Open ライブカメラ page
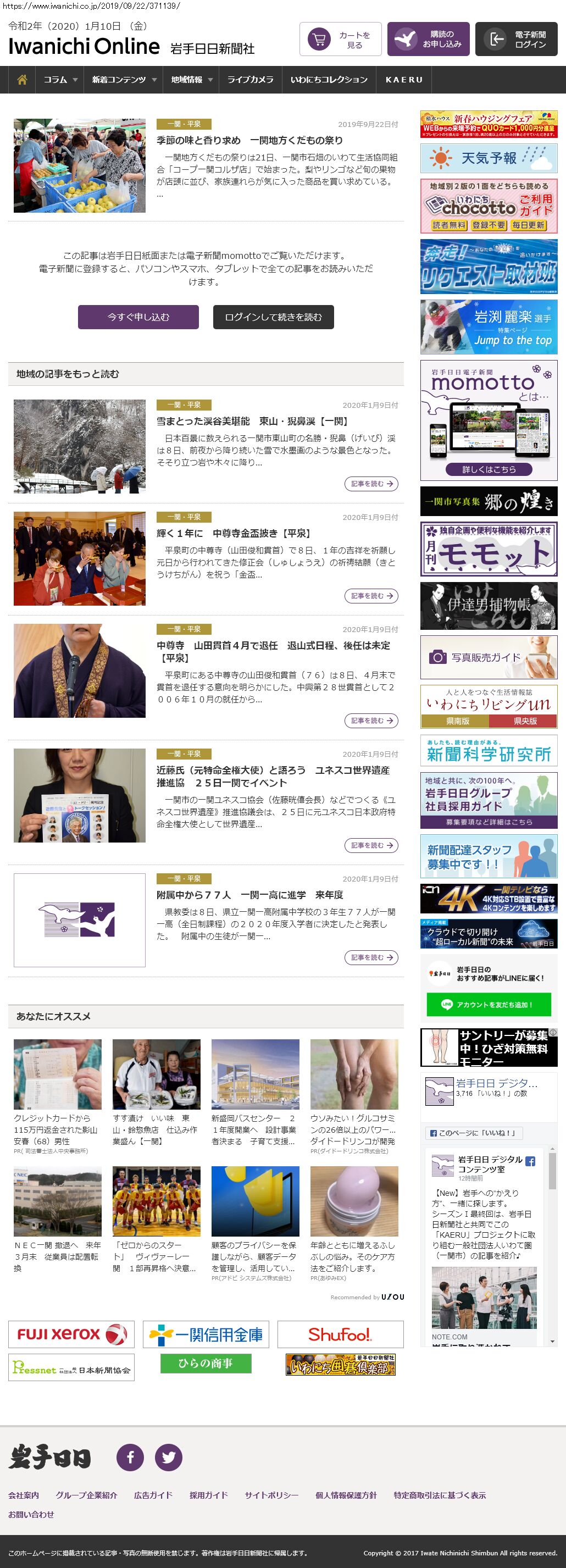The height and width of the screenshot is (1568, 566). (250, 80)
